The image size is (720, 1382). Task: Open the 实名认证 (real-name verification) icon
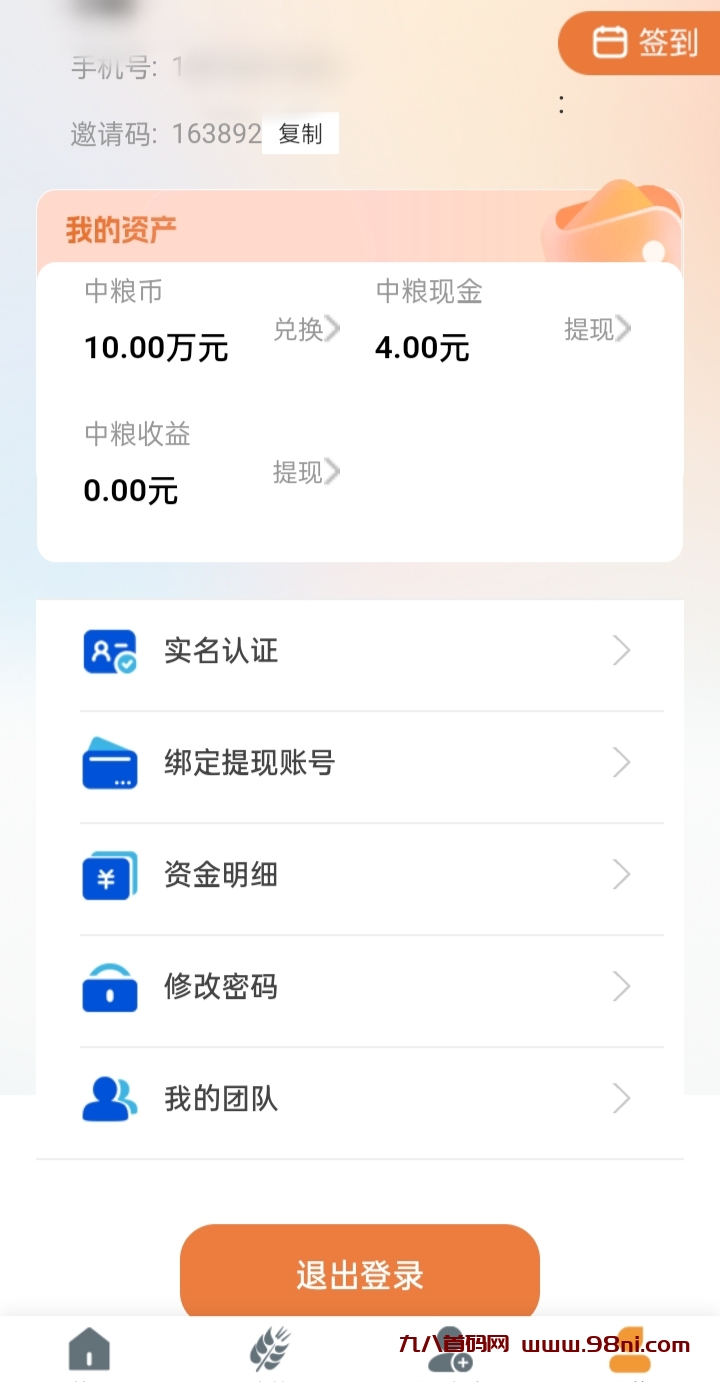[108, 650]
